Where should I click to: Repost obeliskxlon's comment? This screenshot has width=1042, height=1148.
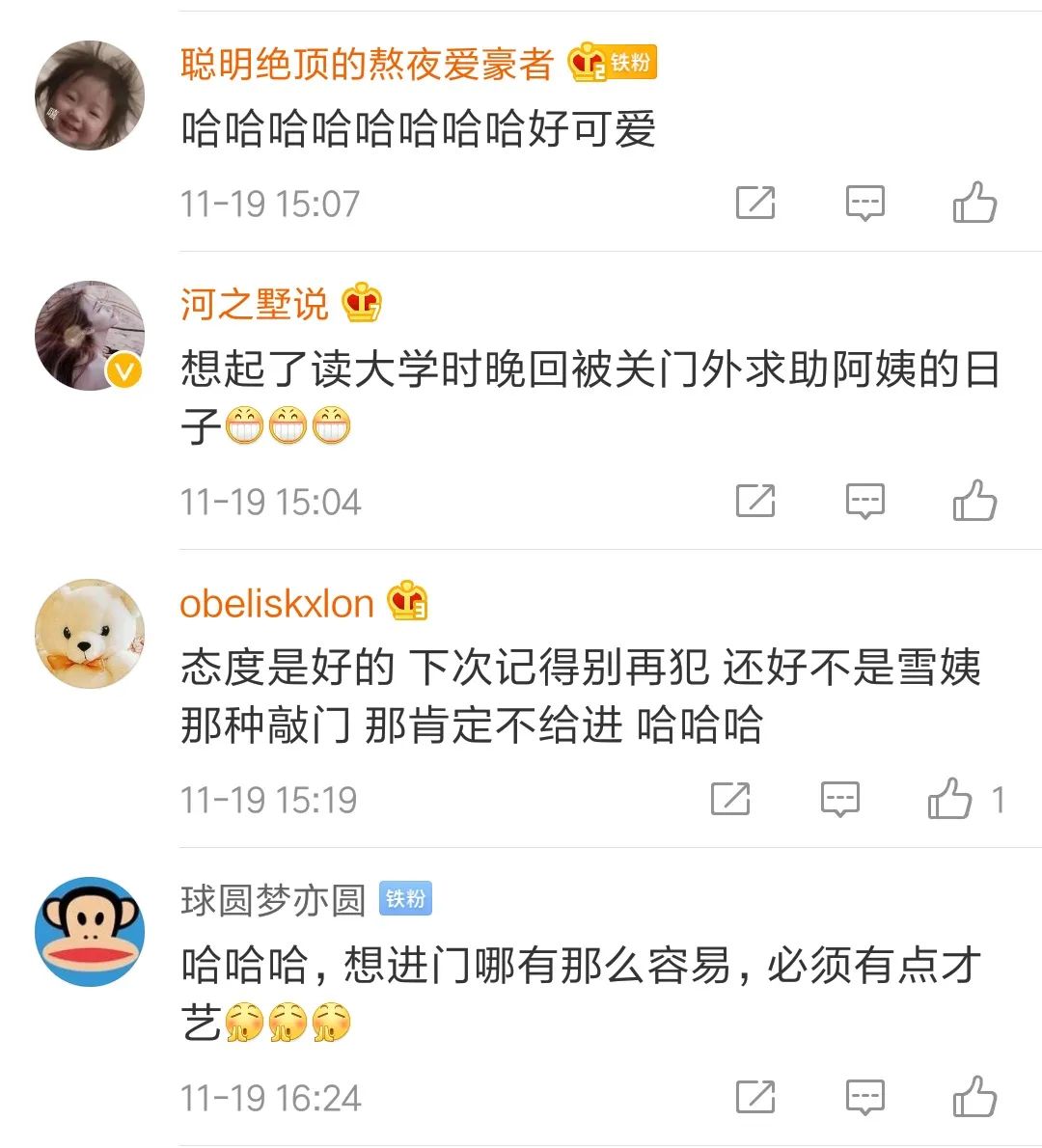pyautogui.click(x=730, y=799)
